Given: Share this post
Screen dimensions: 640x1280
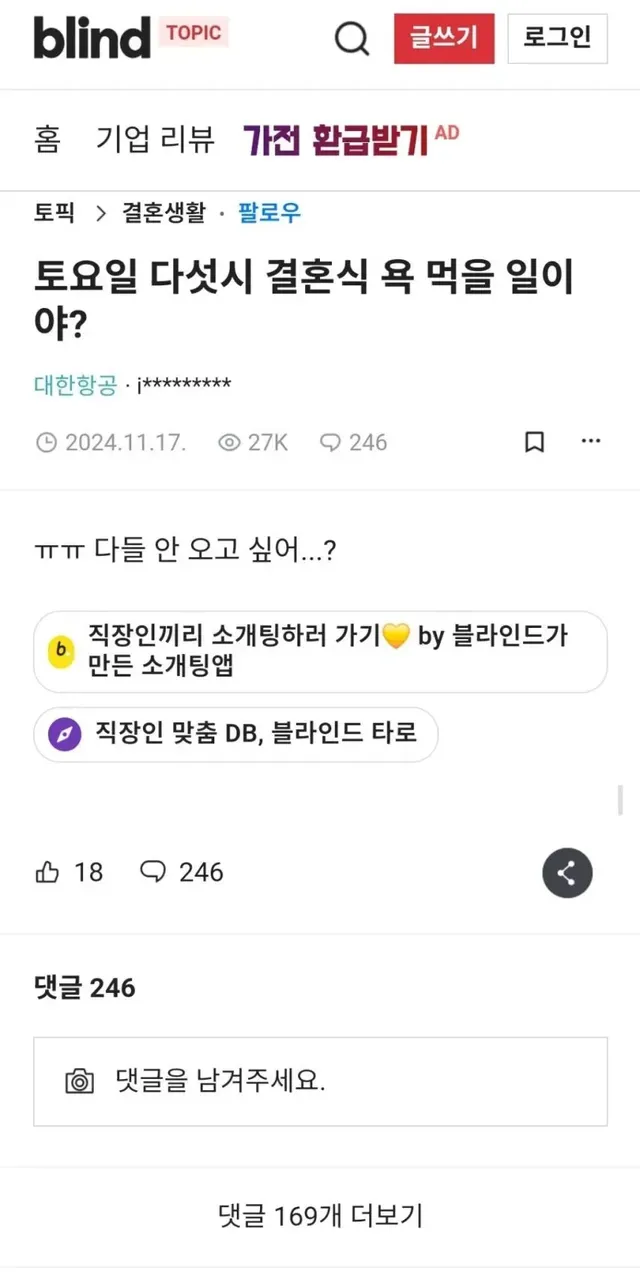Looking at the screenshot, I should coord(567,873).
